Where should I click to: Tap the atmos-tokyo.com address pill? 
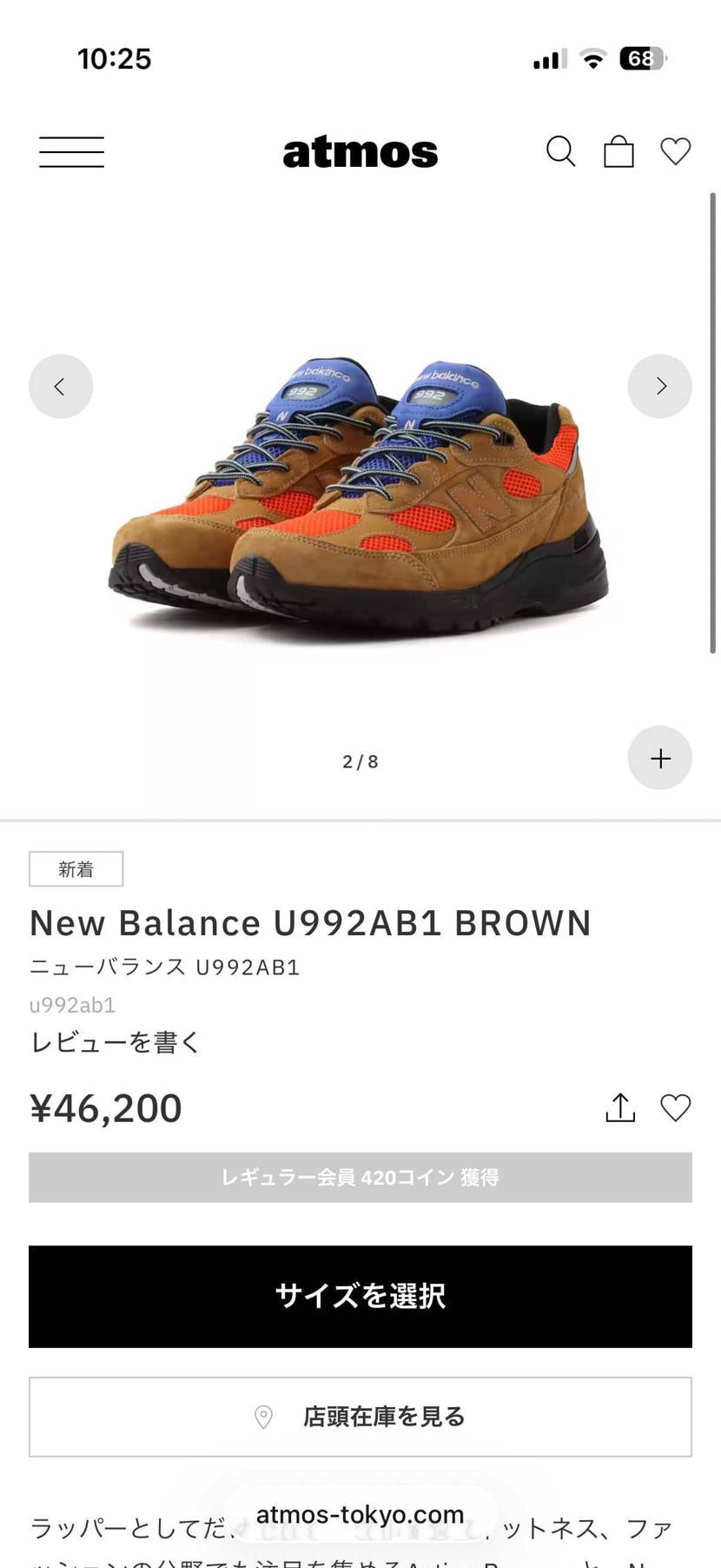pos(360,1515)
